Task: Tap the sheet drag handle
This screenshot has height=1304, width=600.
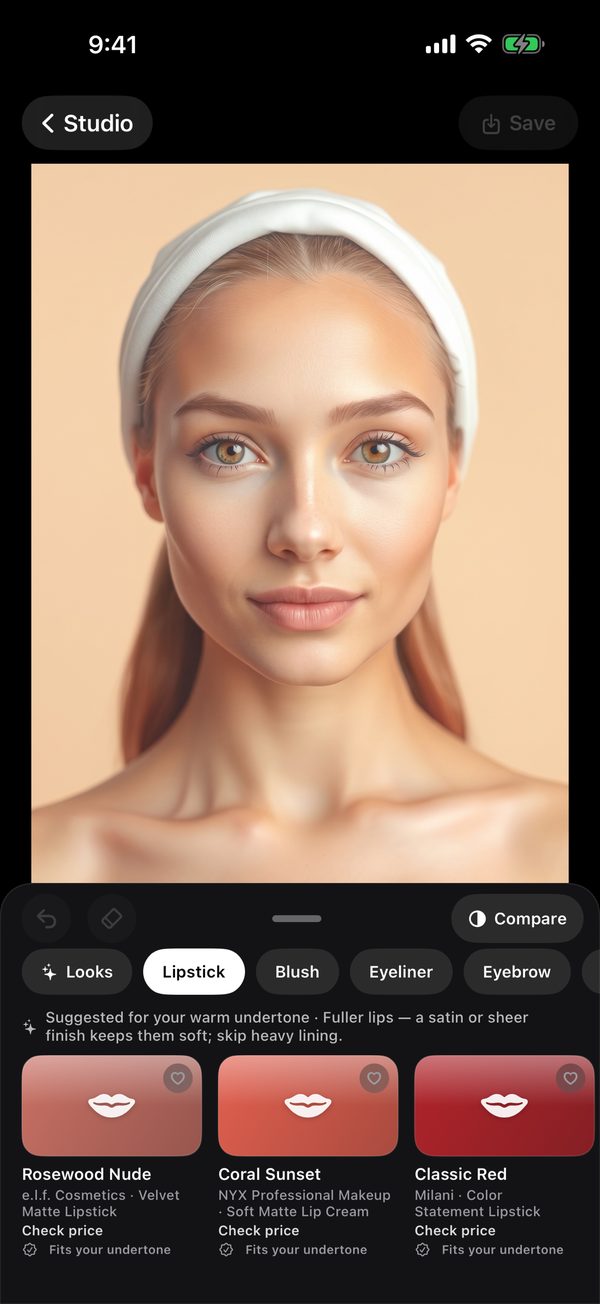Action: pyautogui.click(x=297, y=918)
